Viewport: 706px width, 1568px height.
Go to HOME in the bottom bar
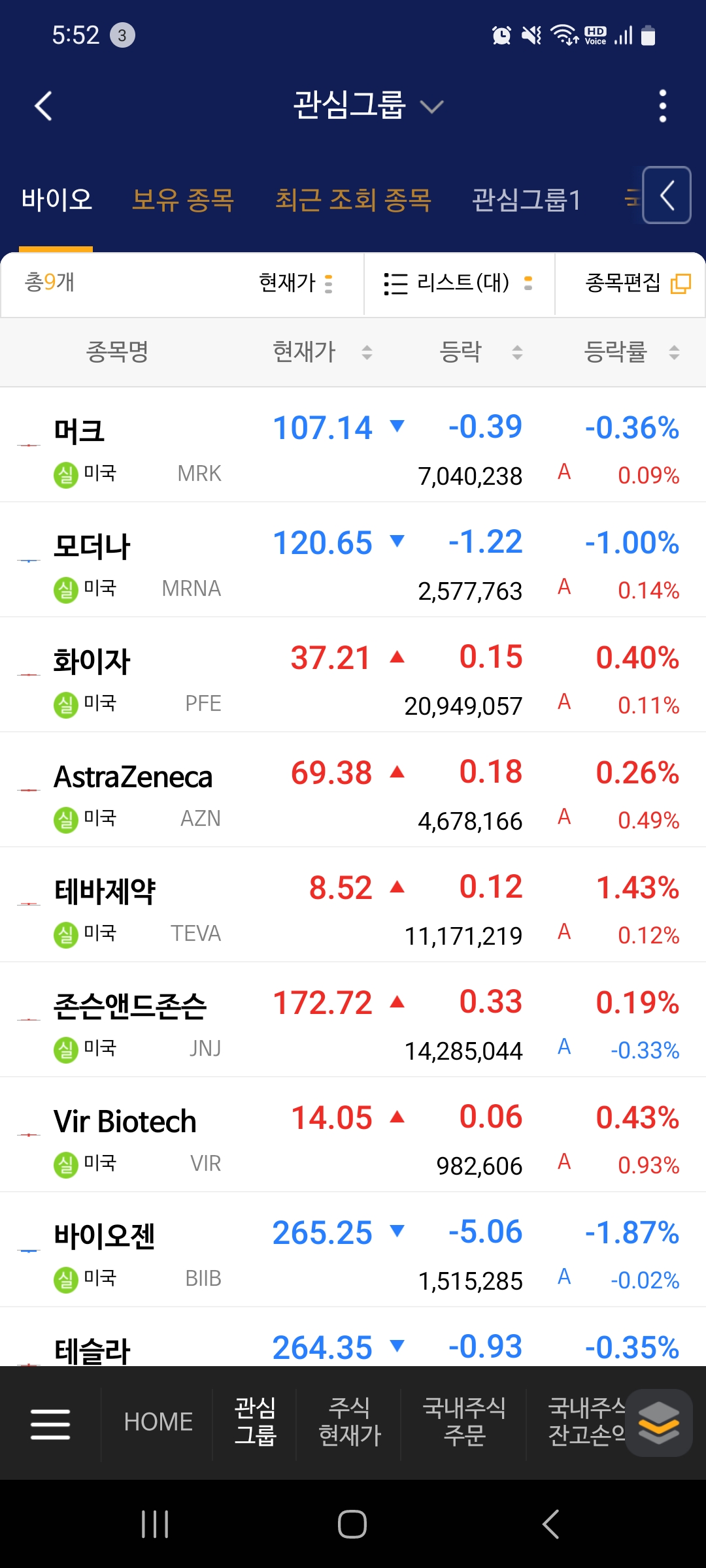tap(158, 1422)
